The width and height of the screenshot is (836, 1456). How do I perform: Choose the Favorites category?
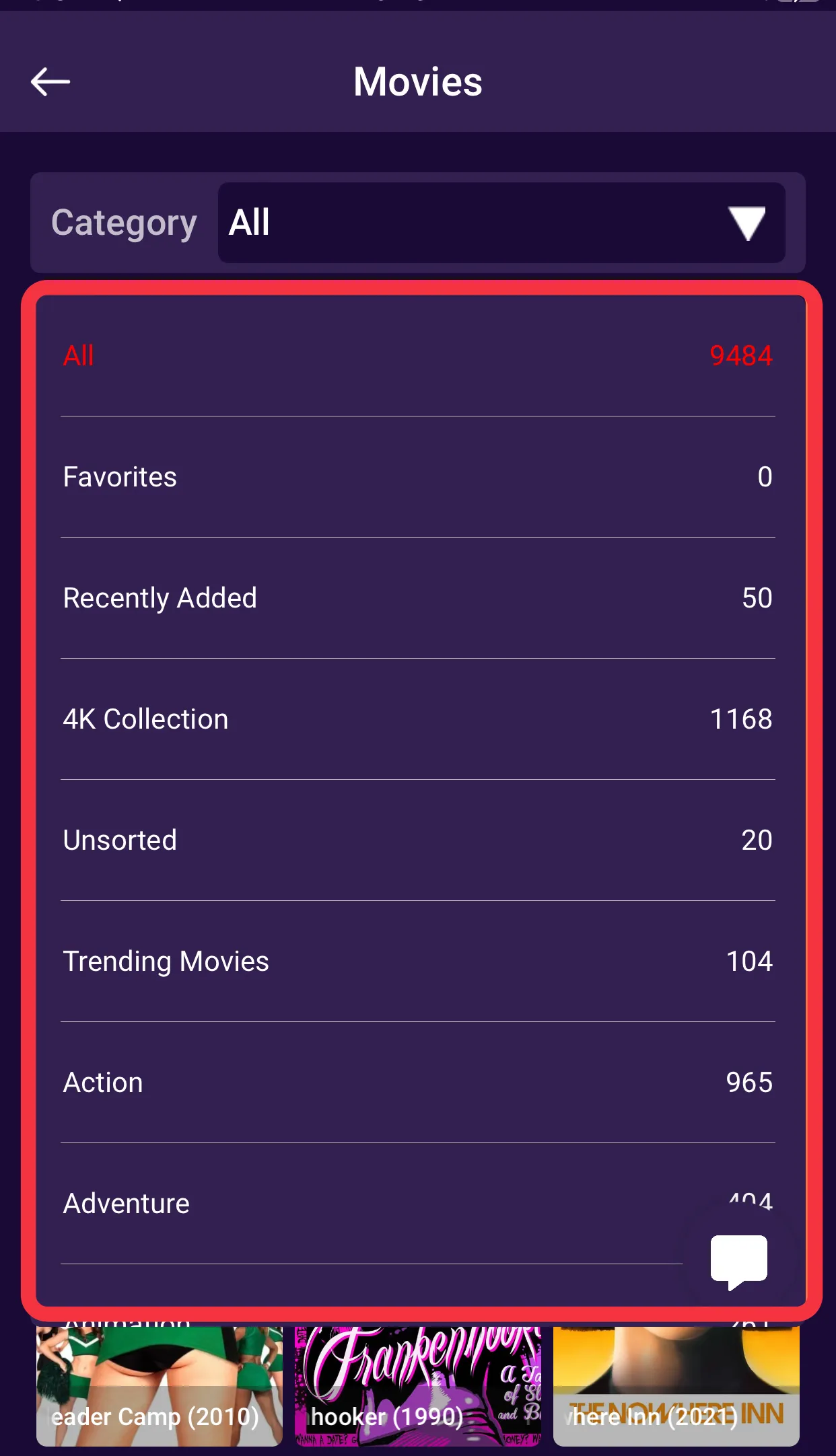(x=417, y=477)
